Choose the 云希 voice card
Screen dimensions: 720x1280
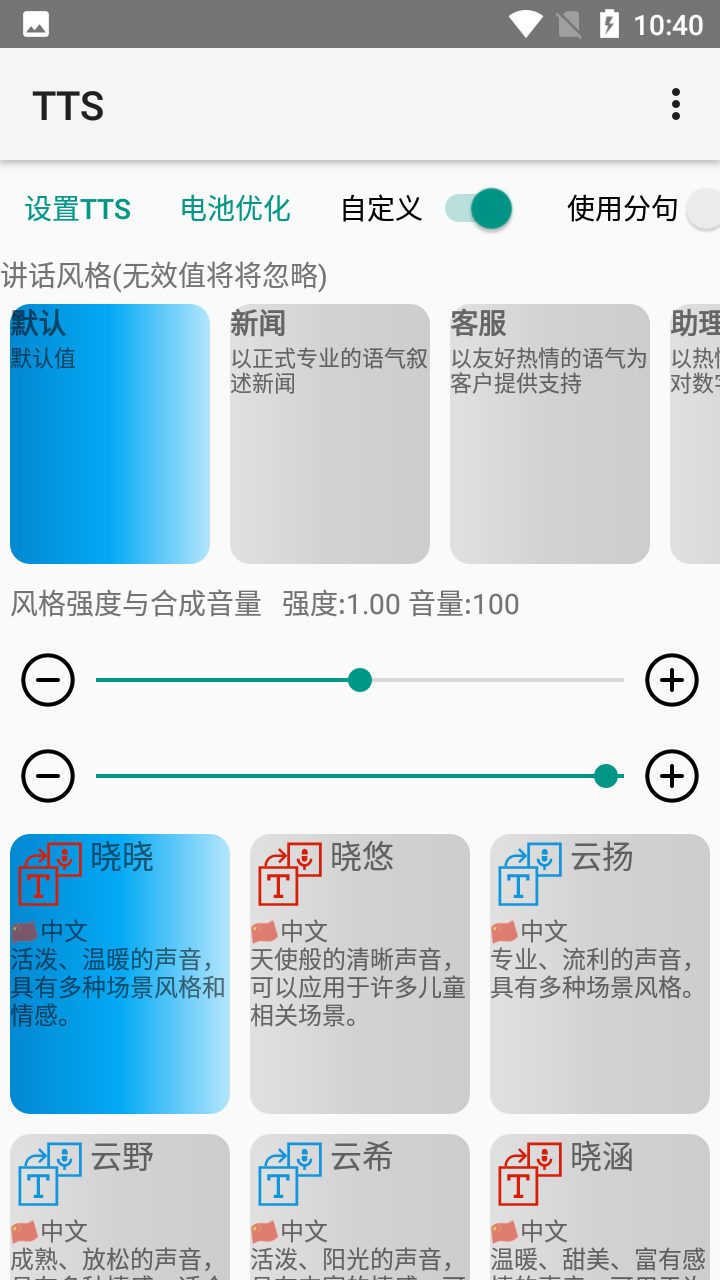[360, 1207]
